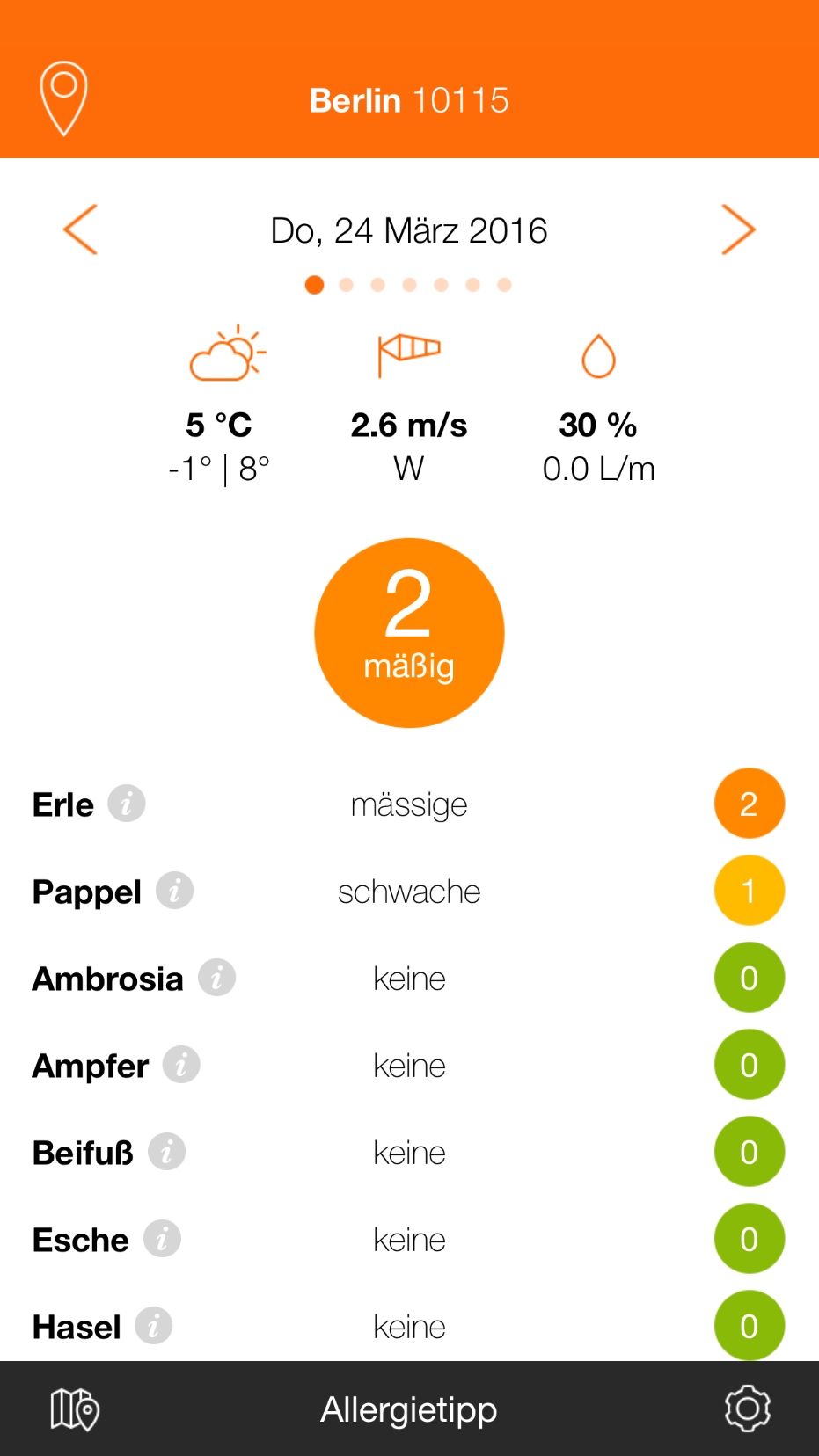Go to the next day
The width and height of the screenshot is (819, 1456).
(738, 230)
